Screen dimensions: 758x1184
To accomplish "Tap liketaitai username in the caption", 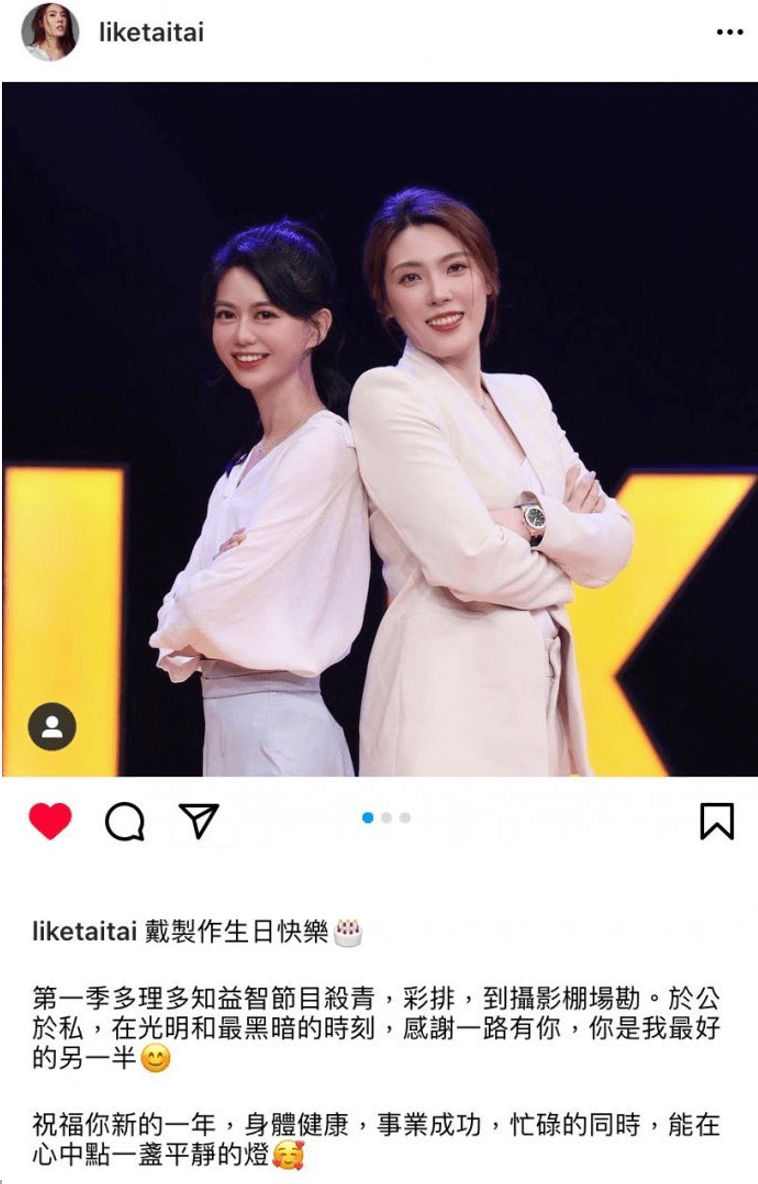I will pyautogui.click(x=84, y=932).
